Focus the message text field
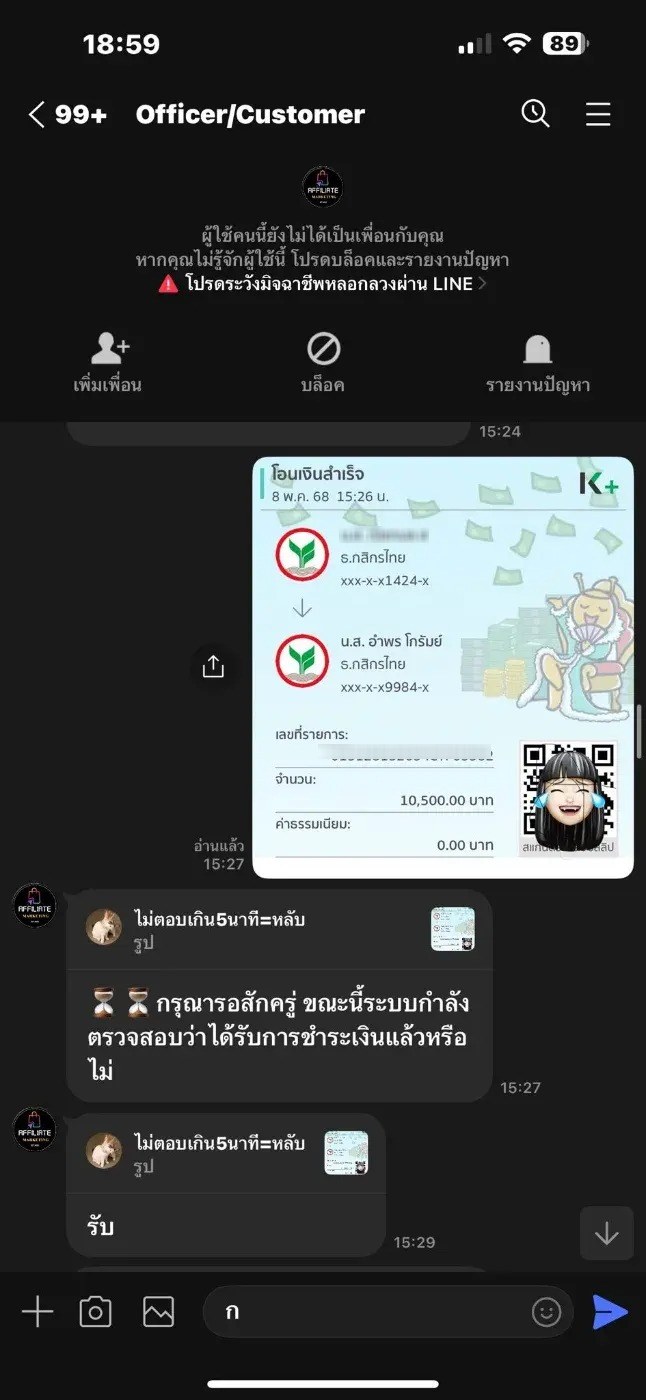The width and height of the screenshot is (646, 1400). 370,1312
